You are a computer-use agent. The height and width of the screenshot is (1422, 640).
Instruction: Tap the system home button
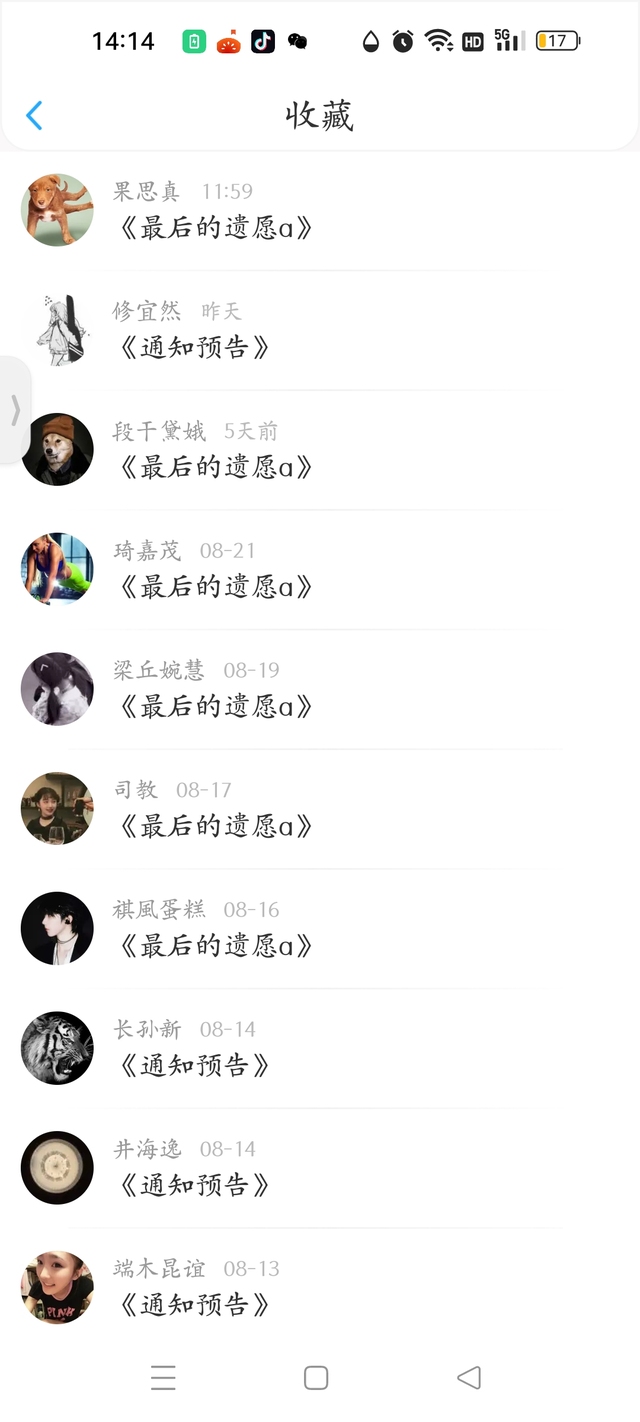[x=316, y=1378]
